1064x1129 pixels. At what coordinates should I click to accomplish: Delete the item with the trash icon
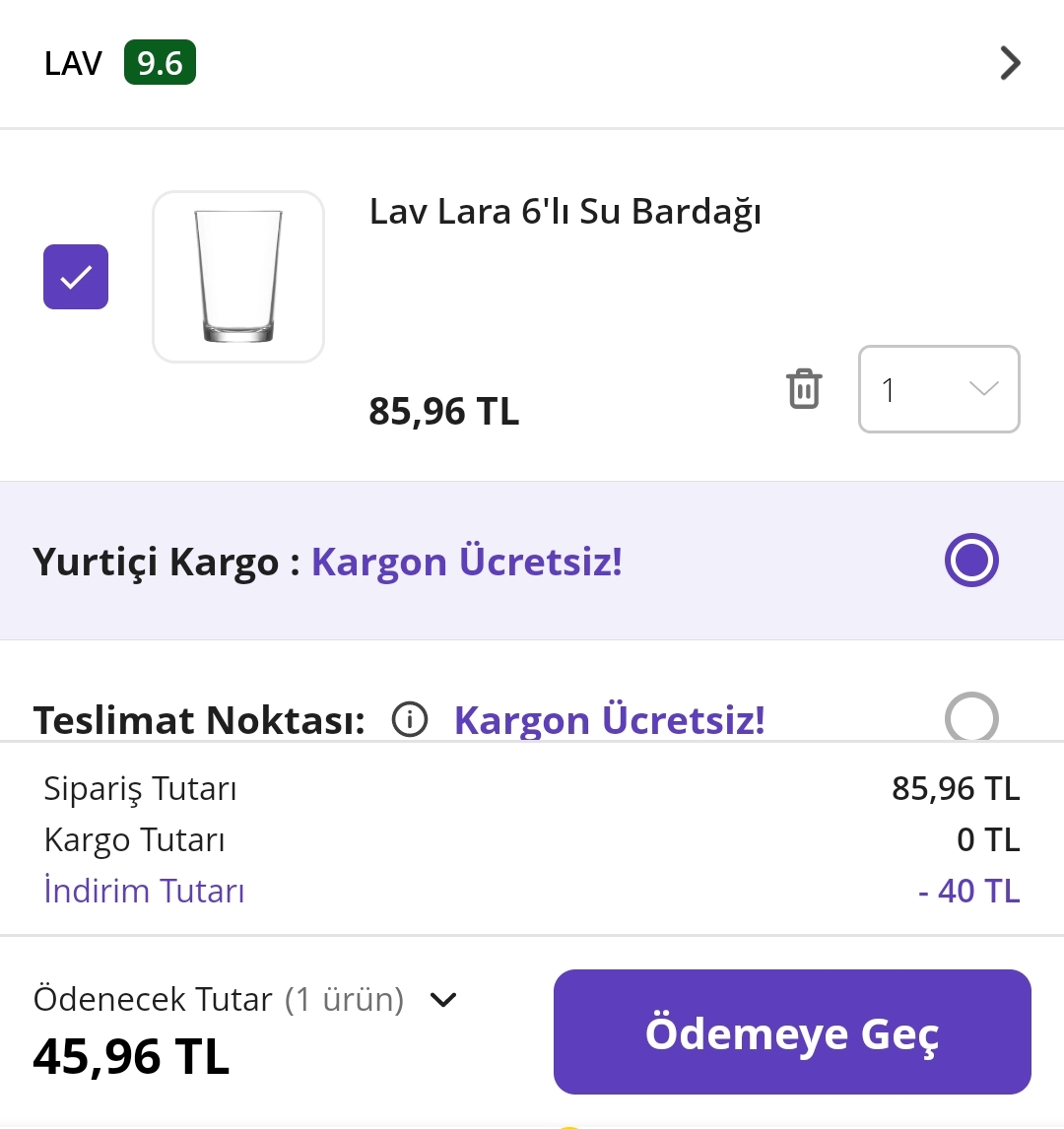click(x=804, y=388)
